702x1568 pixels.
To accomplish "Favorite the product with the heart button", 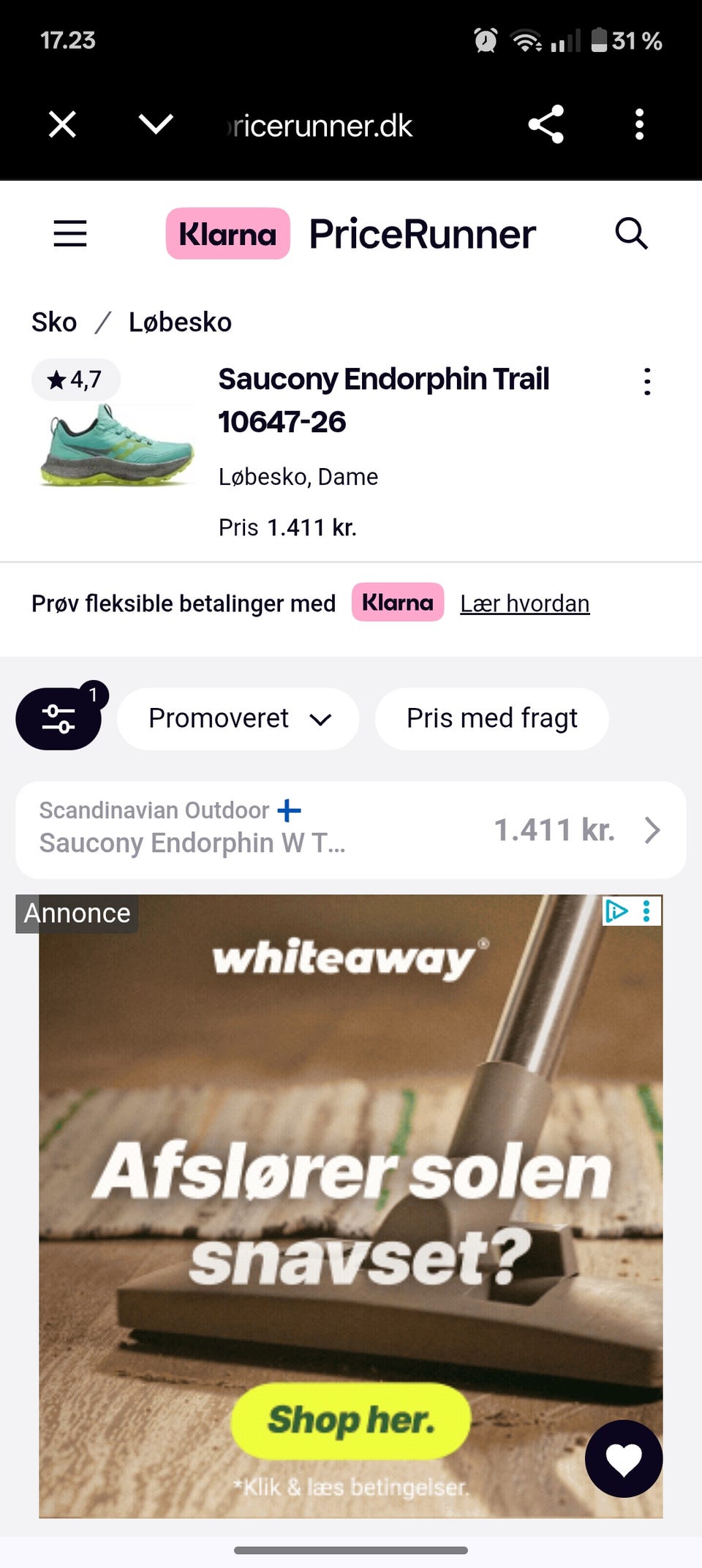I will point(623,1459).
